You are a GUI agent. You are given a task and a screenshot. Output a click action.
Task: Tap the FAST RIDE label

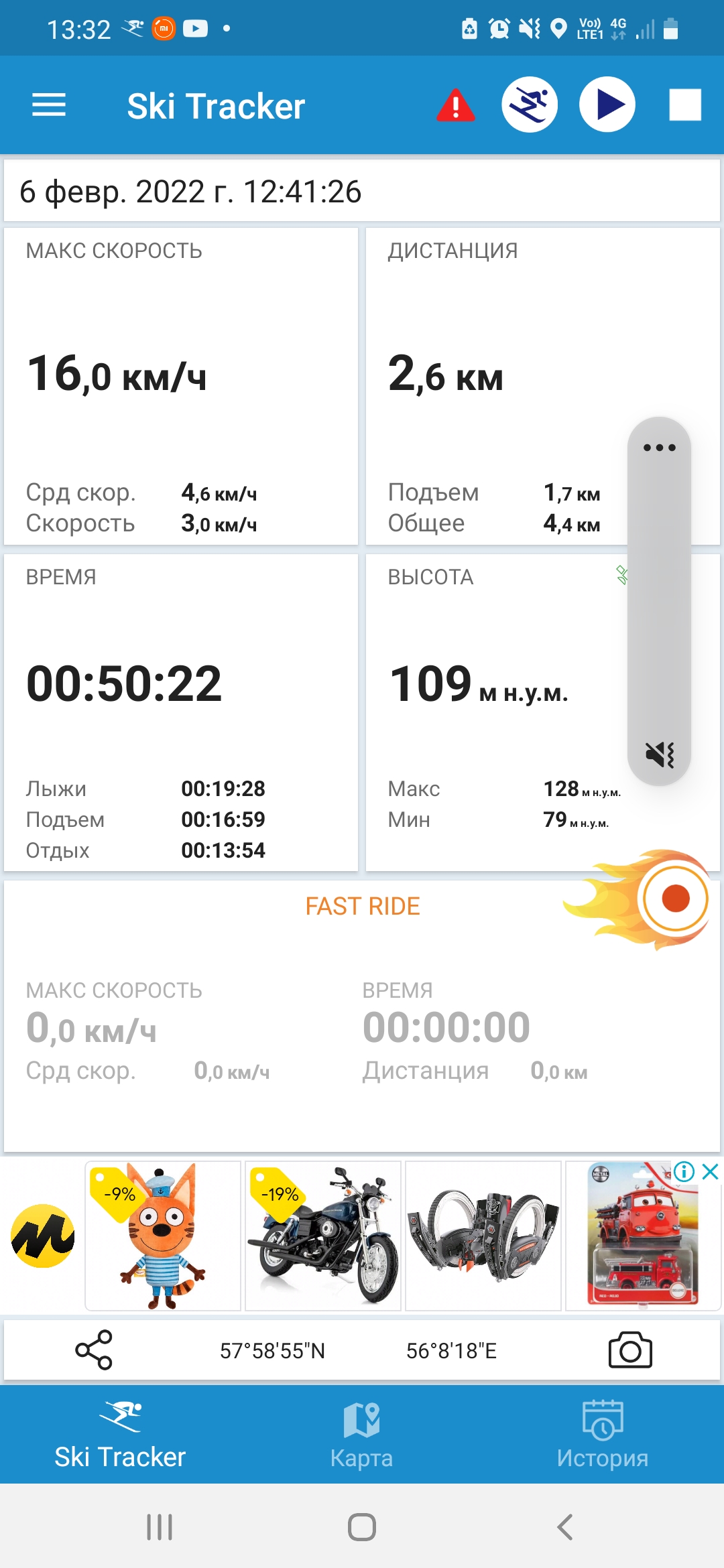point(362,906)
